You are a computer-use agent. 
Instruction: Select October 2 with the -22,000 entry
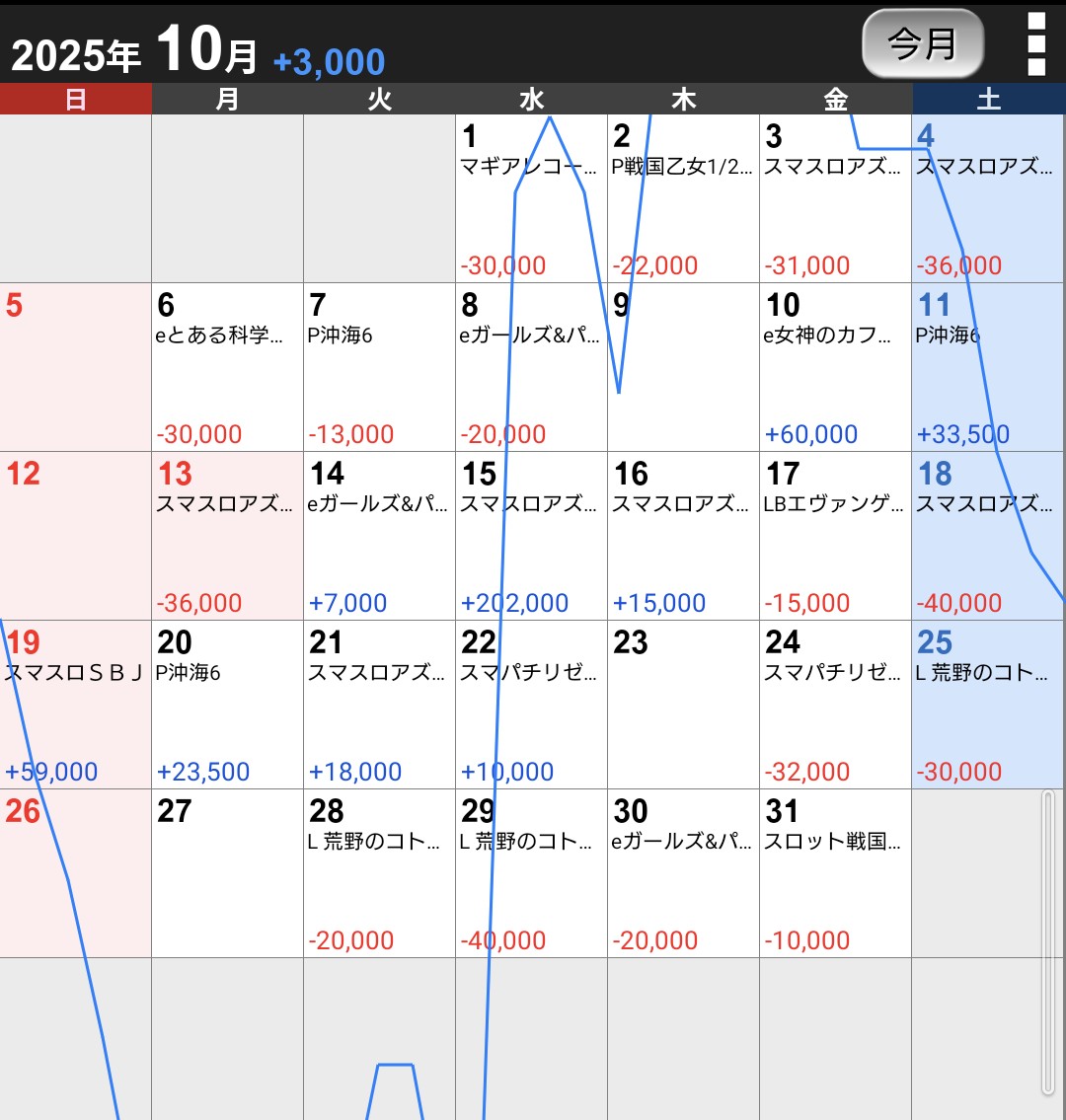tap(683, 198)
